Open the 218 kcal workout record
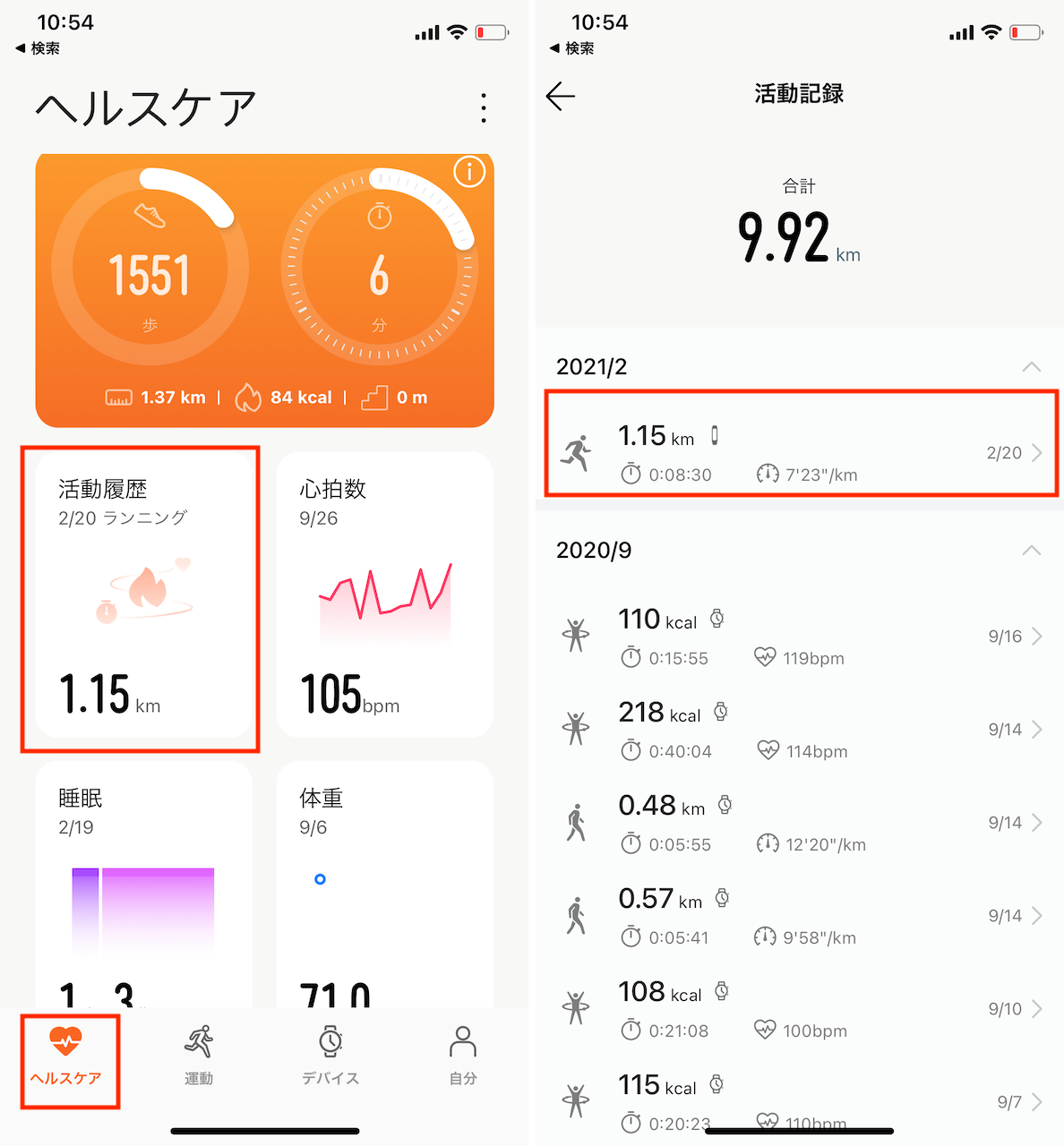This screenshot has height=1146, width=1064. point(800,730)
